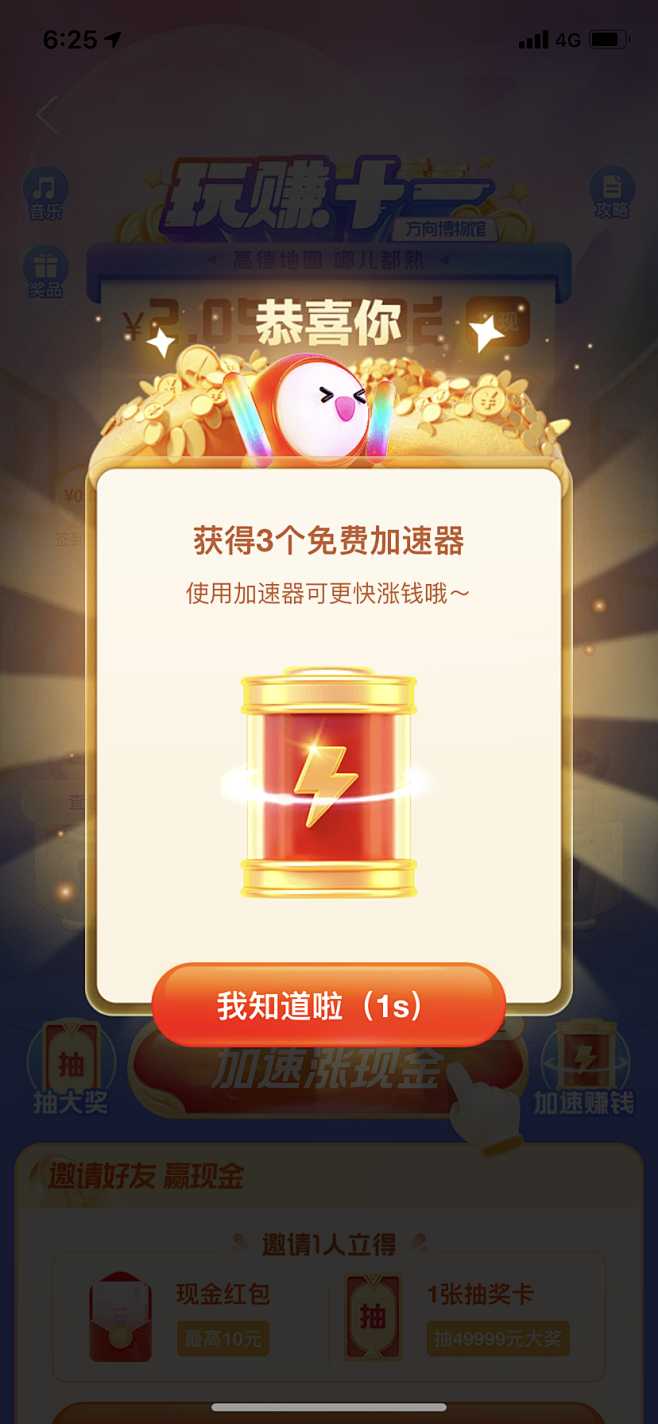Tap the 抽大奖 lottery button
Viewport: 658px width, 1424px height.
(x=70, y=1069)
